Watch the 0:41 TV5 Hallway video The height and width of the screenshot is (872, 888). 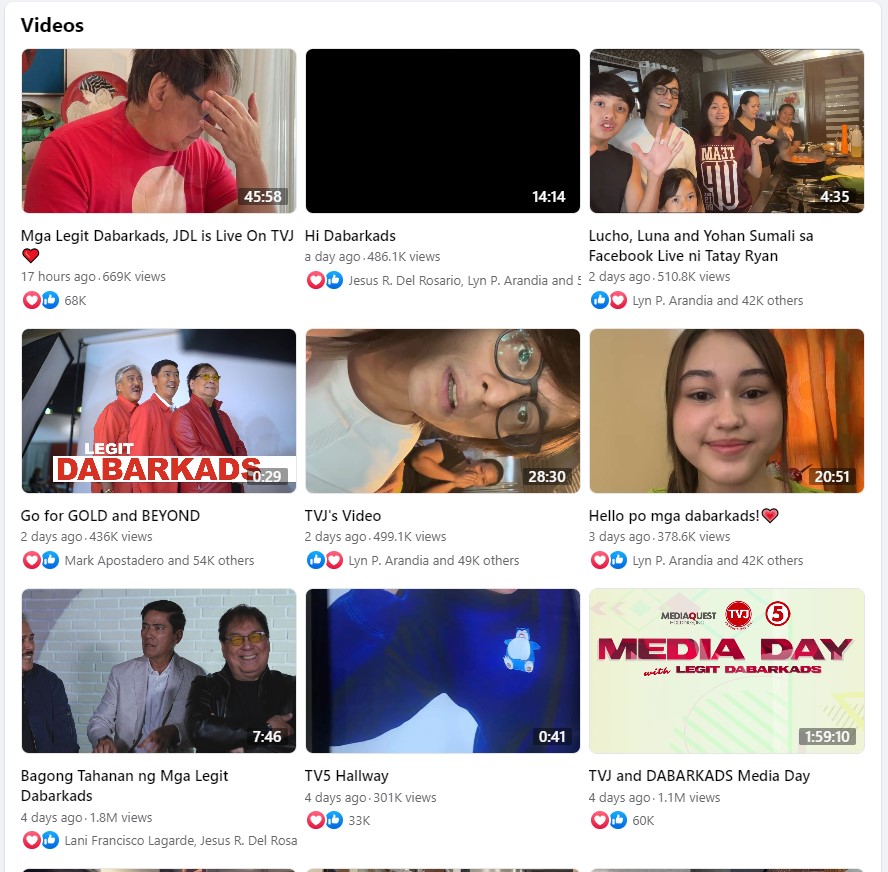(442, 671)
